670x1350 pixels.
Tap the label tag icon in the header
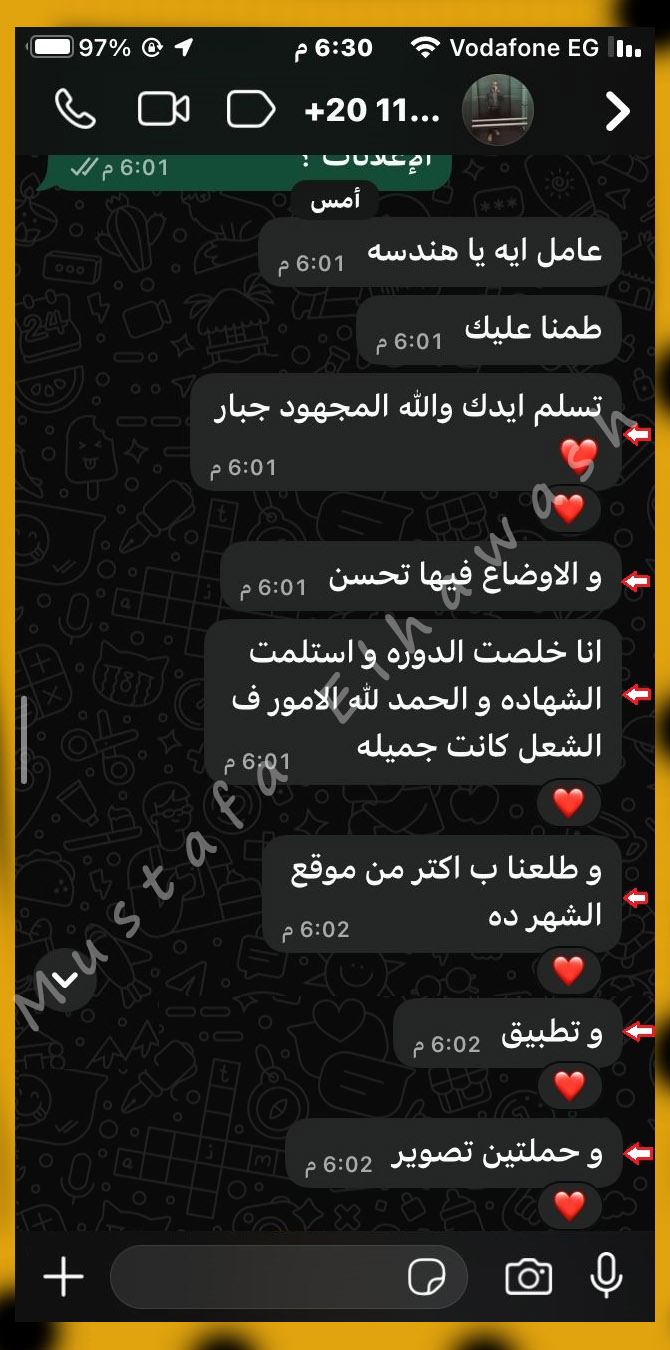coord(251,110)
